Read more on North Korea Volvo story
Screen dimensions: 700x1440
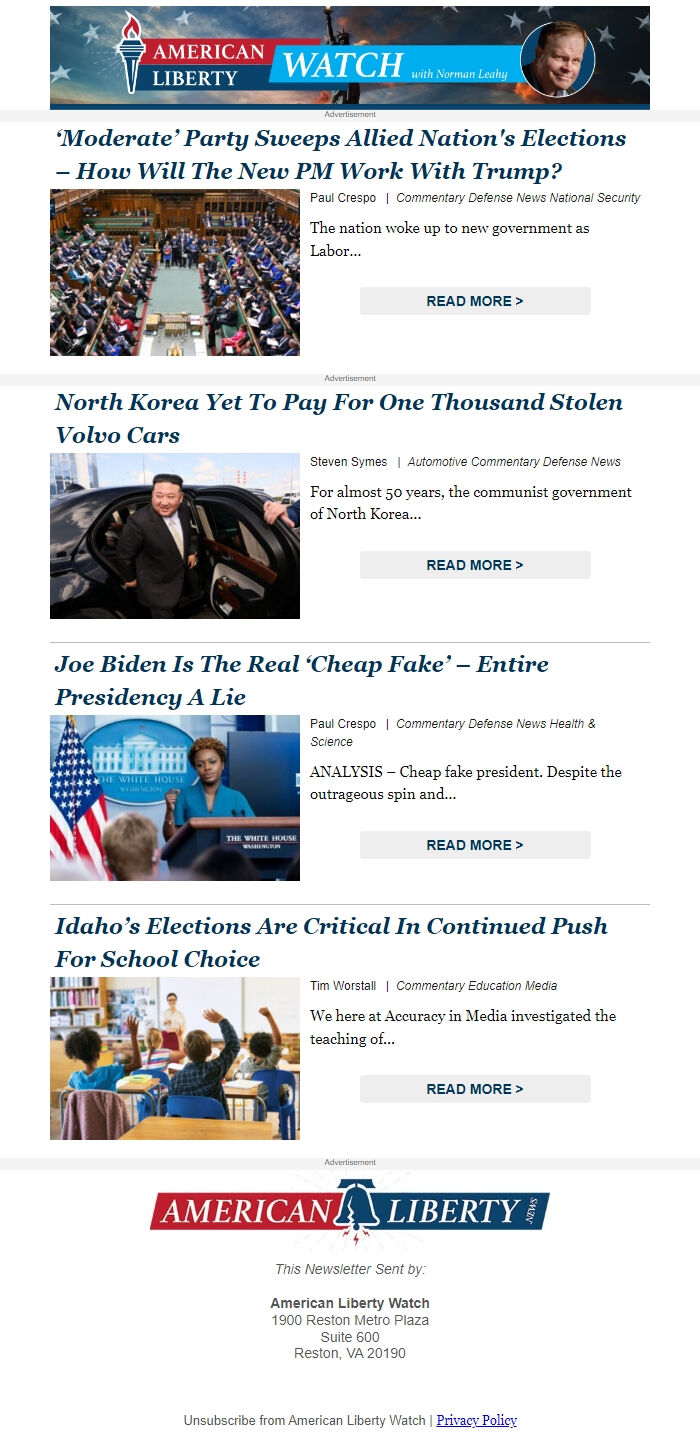(x=475, y=565)
